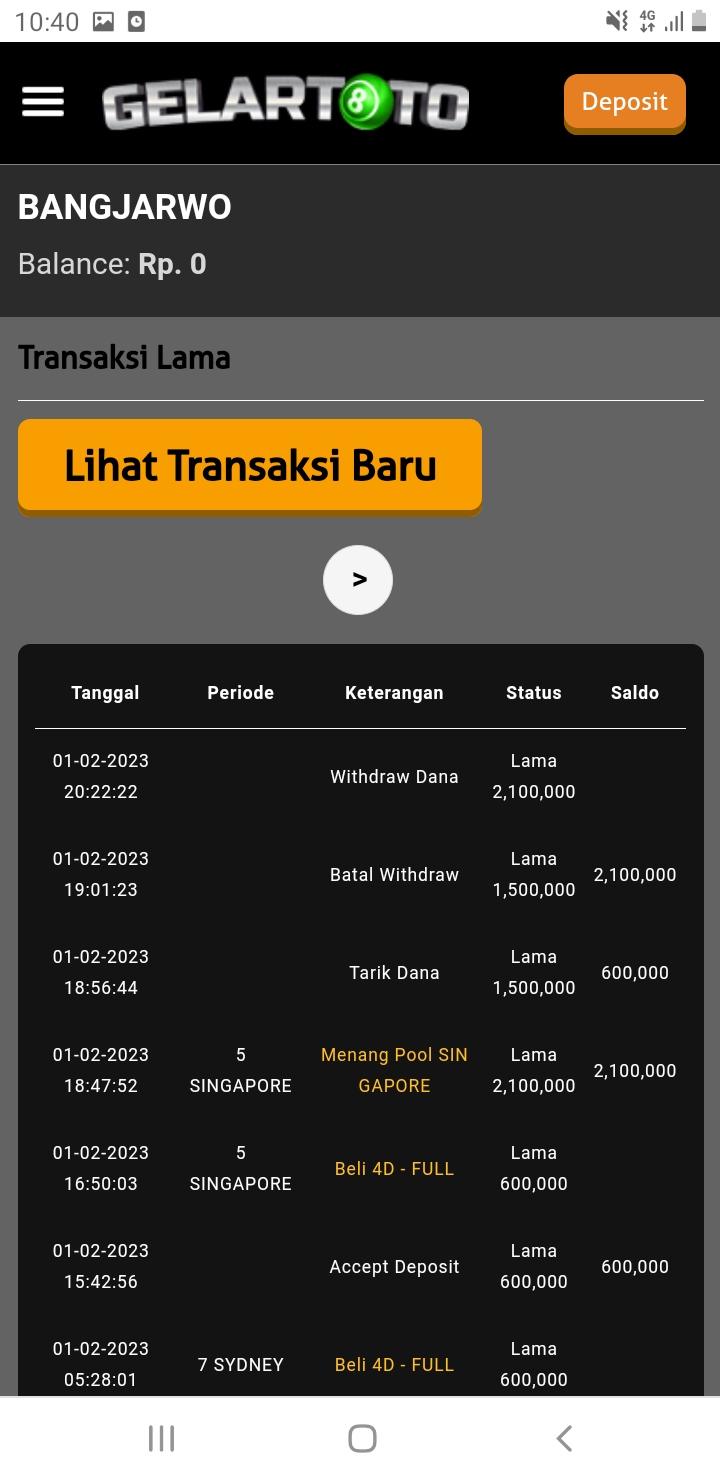Open Beli 4D - FULL for 7 SYDNEY

click(x=394, y=1364)
